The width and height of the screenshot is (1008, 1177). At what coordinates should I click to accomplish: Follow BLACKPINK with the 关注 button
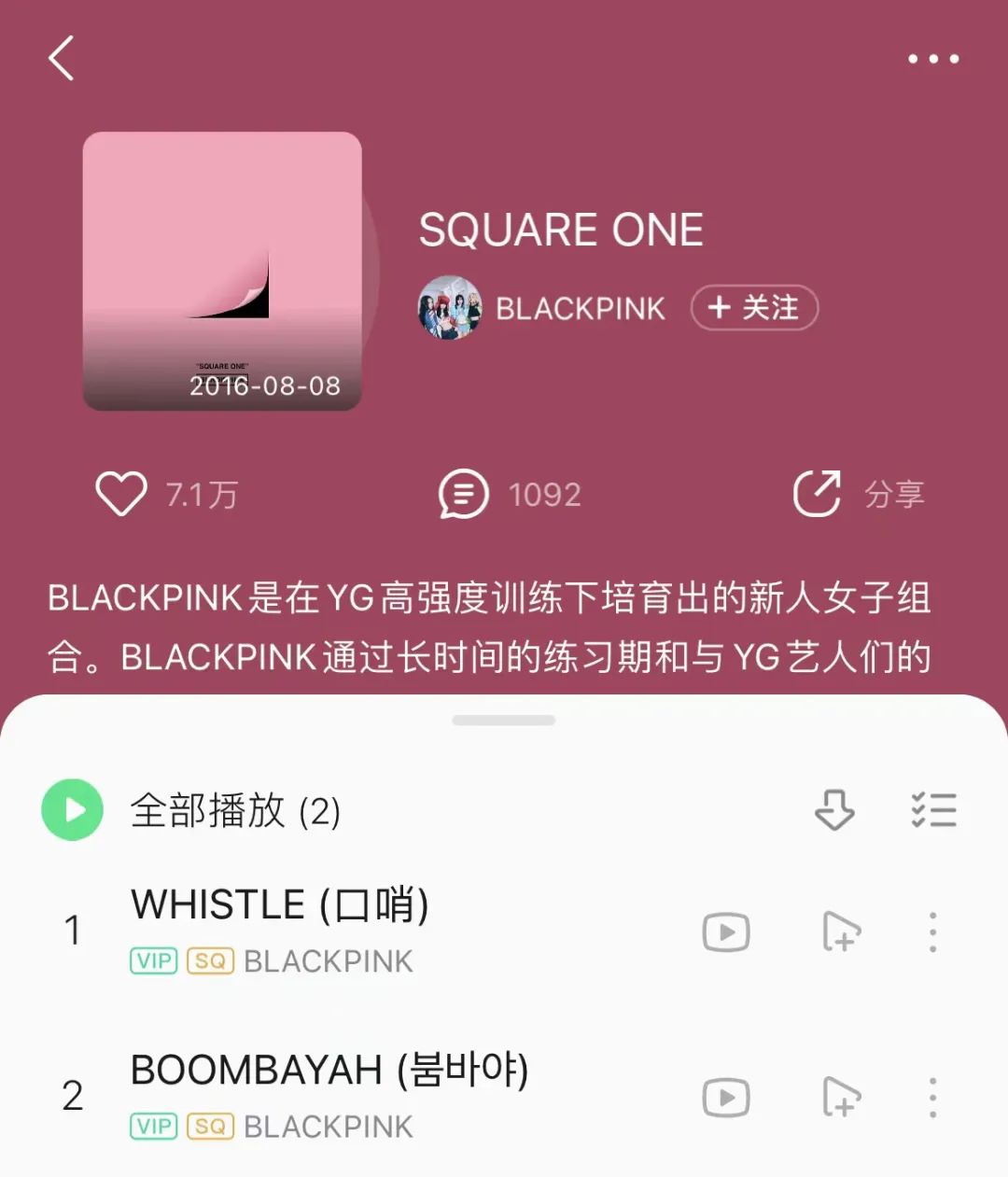(754, 308)
